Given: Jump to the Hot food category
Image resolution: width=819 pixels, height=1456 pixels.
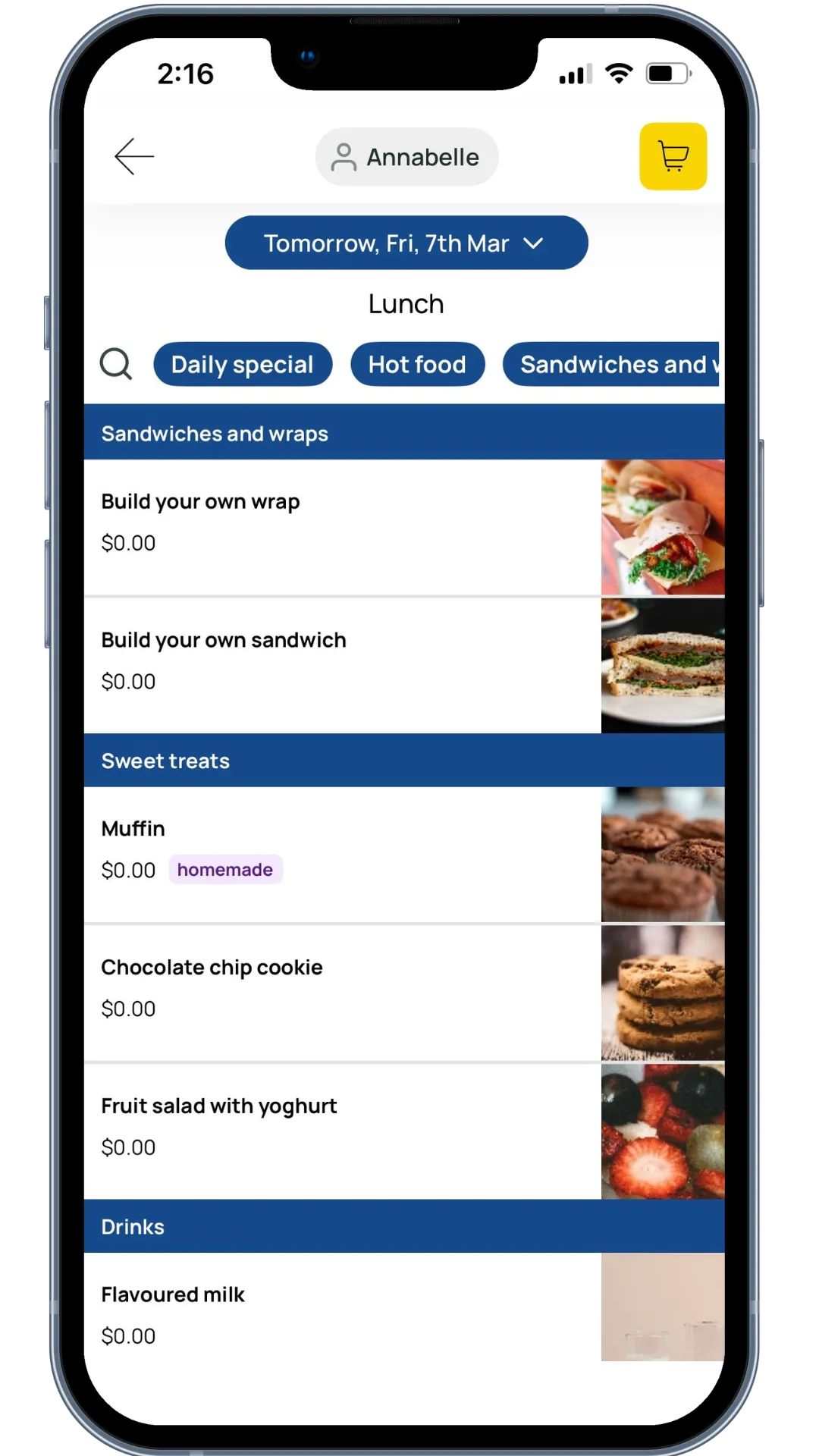Looking at the screenshot, I should (417, 365).
